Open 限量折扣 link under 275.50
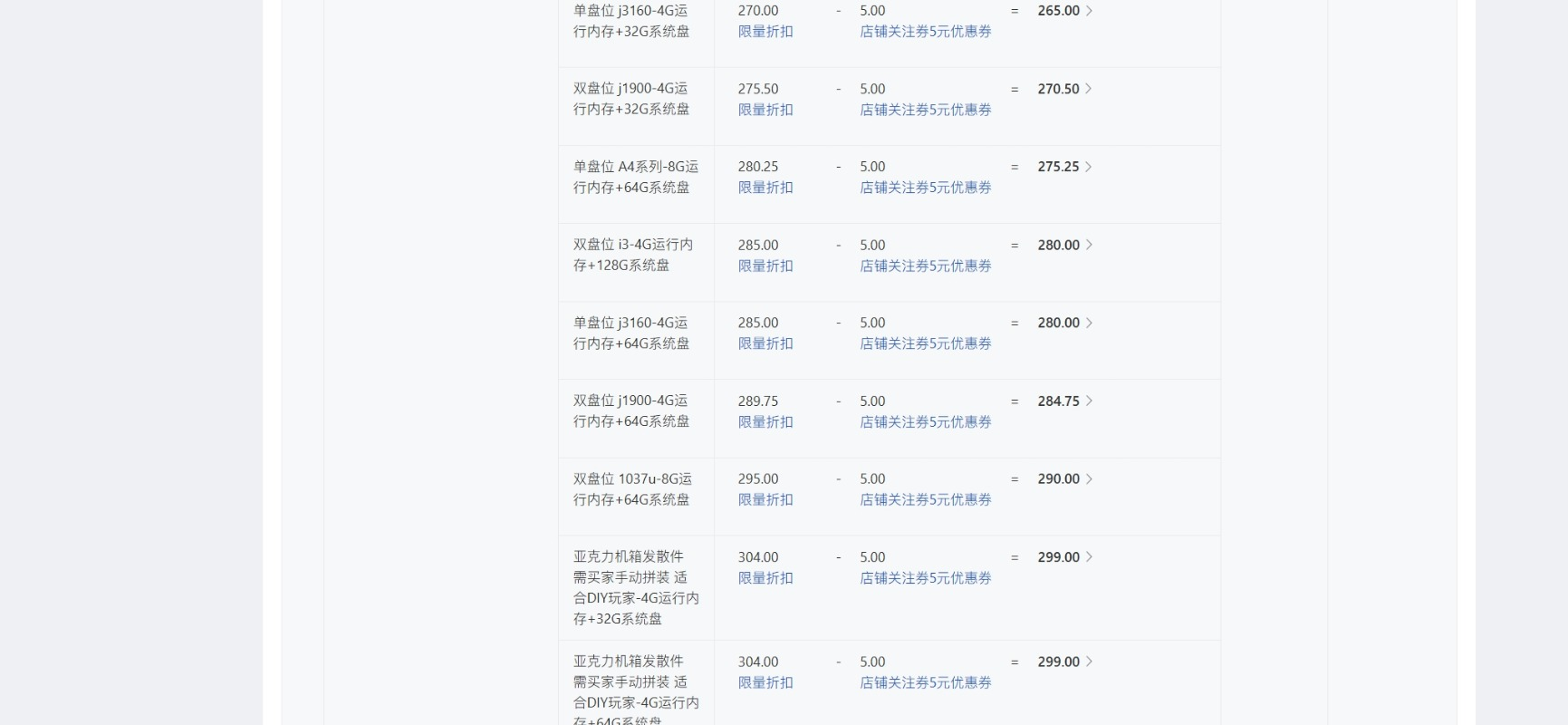Image resolution: width=1568 pixels, height=725 pixels. 765,110
